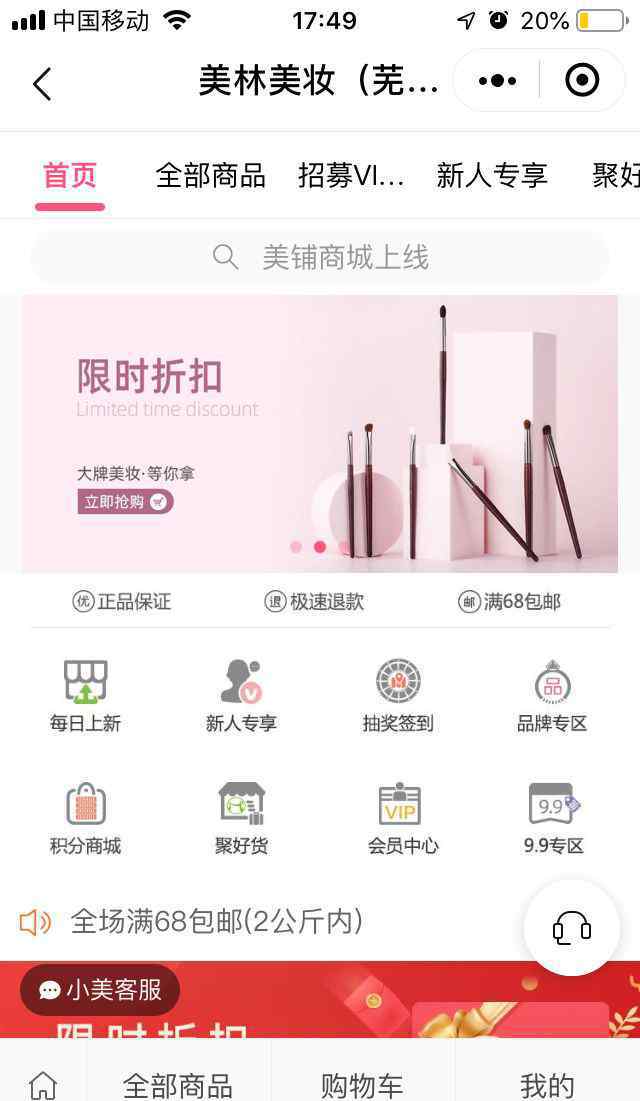Contact support via the headset button
Image resolution: width=640 pixels, height=1101 pixels.
[x=572, y=928]
